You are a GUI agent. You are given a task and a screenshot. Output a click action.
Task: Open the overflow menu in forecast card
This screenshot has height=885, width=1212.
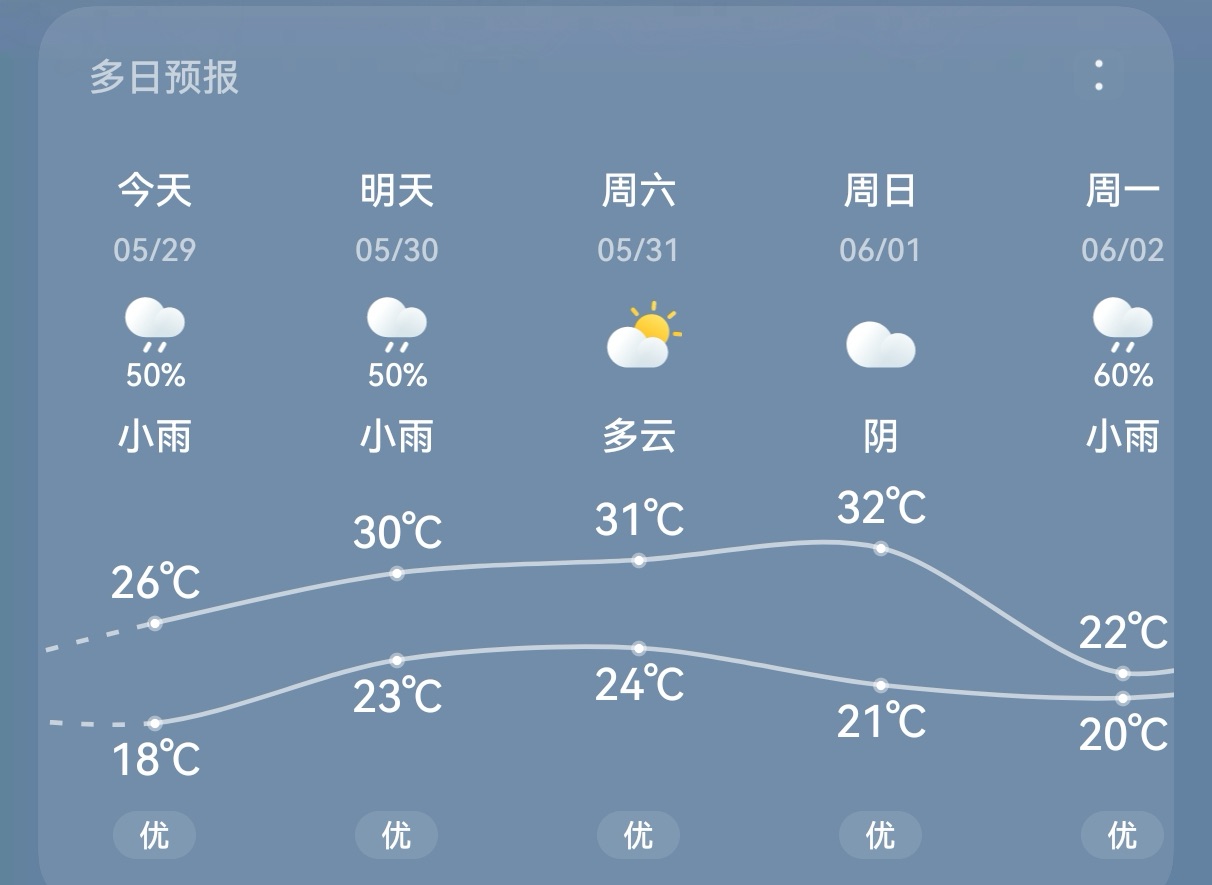pyautogui.click(x=1098, y=76)
